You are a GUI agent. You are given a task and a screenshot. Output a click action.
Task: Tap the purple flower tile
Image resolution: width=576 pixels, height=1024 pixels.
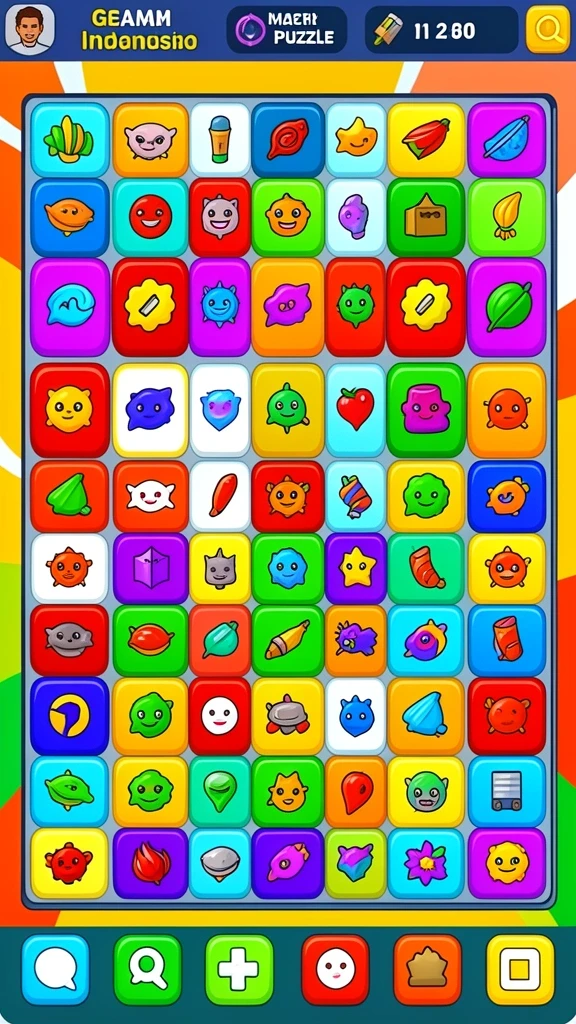point(425,863)
